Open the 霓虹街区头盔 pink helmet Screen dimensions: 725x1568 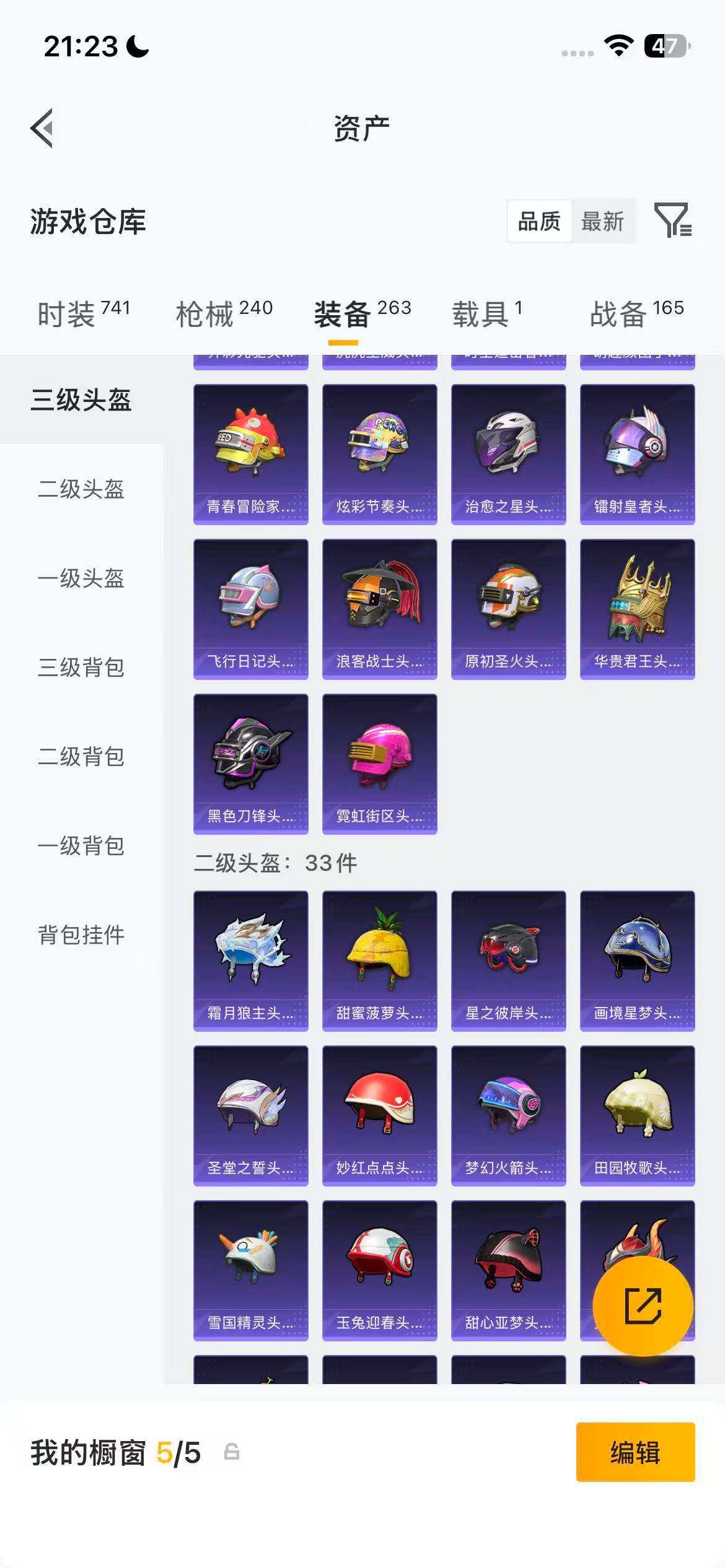coord(379,763)
